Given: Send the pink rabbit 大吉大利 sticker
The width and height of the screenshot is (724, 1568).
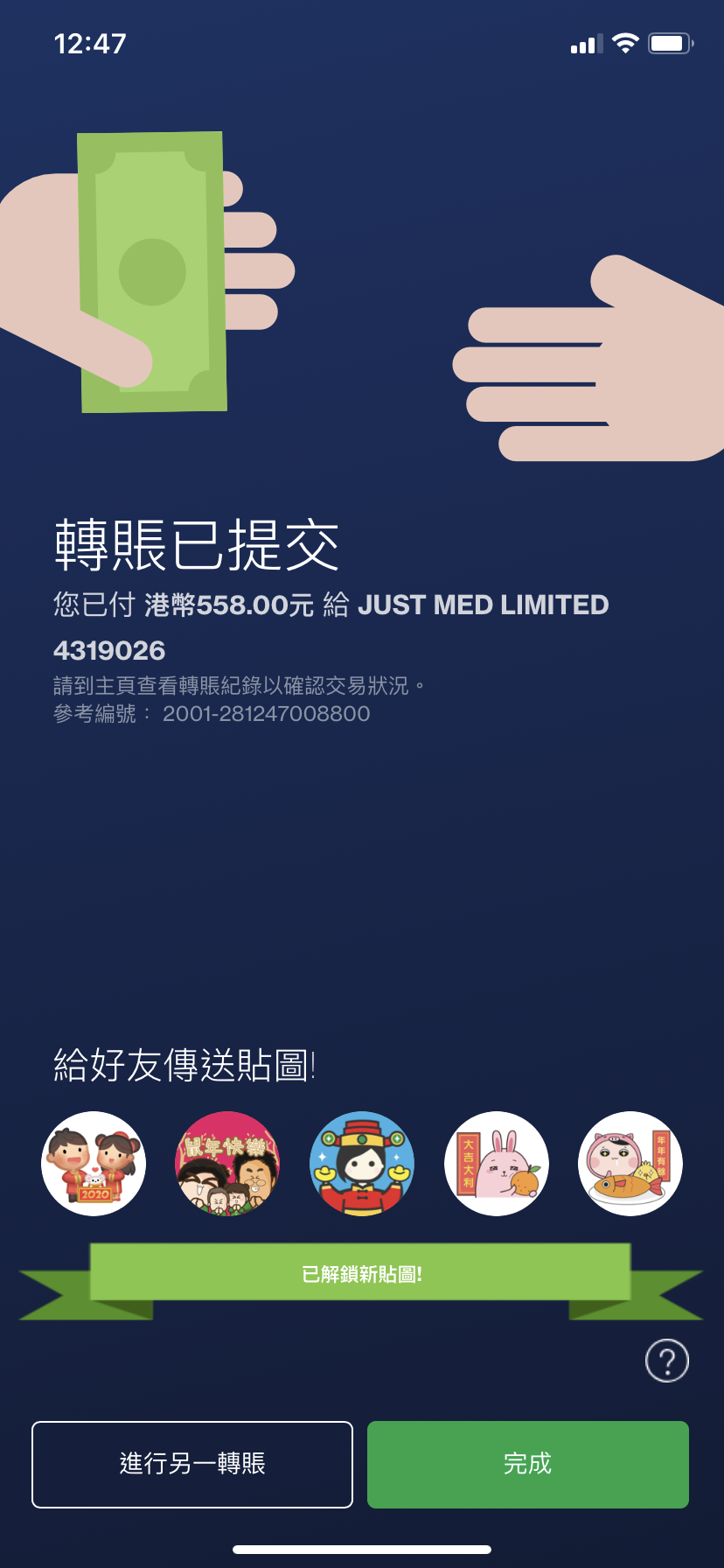Looking at the screenshot, I should (x=497, y=1164).
